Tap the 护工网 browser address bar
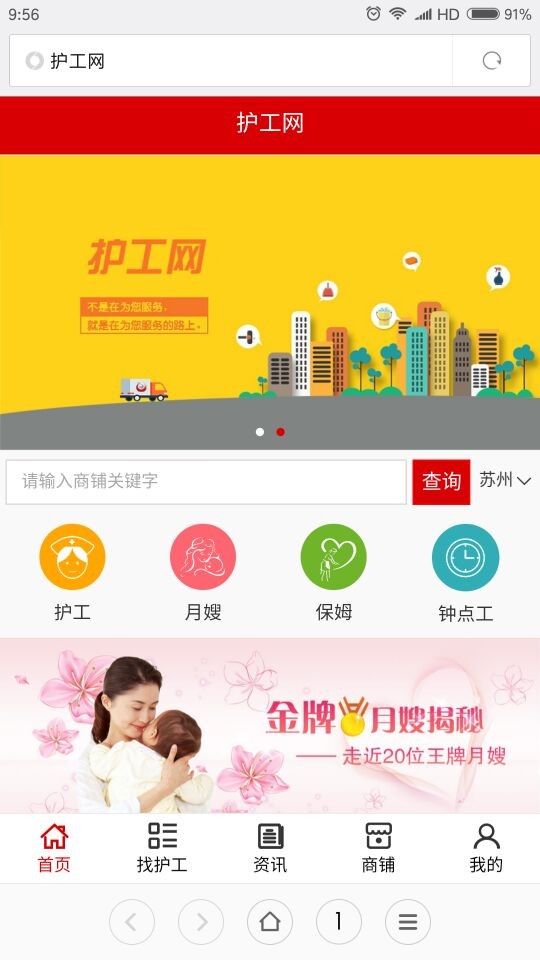This screenshot has width=540, height=960. (231, 61)
